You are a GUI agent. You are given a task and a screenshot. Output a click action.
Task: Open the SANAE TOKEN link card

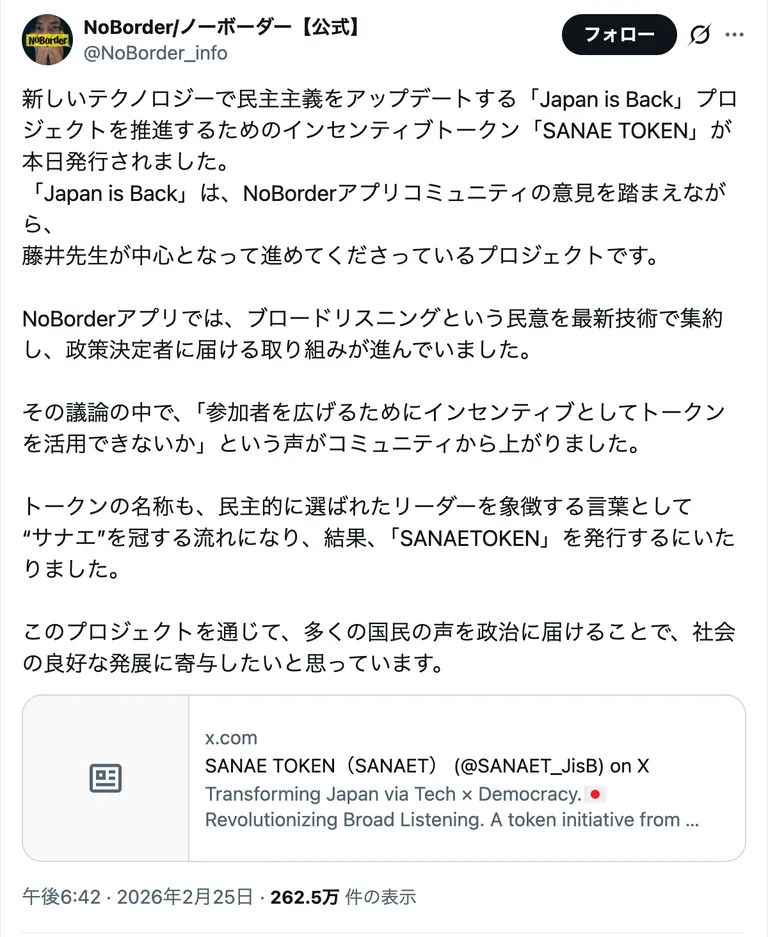click(384, 777)
